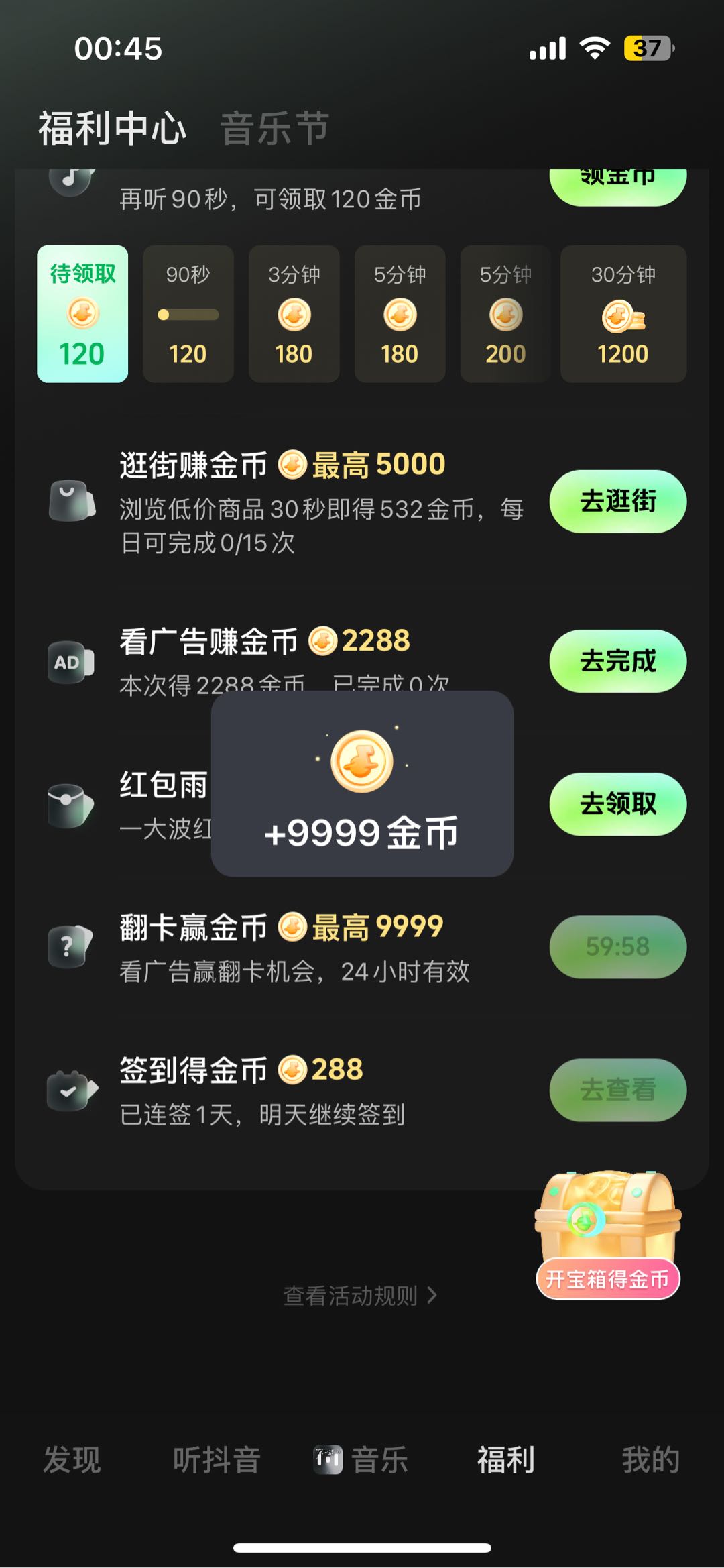Click 去领取 for the red packet rain

point(617,803)
